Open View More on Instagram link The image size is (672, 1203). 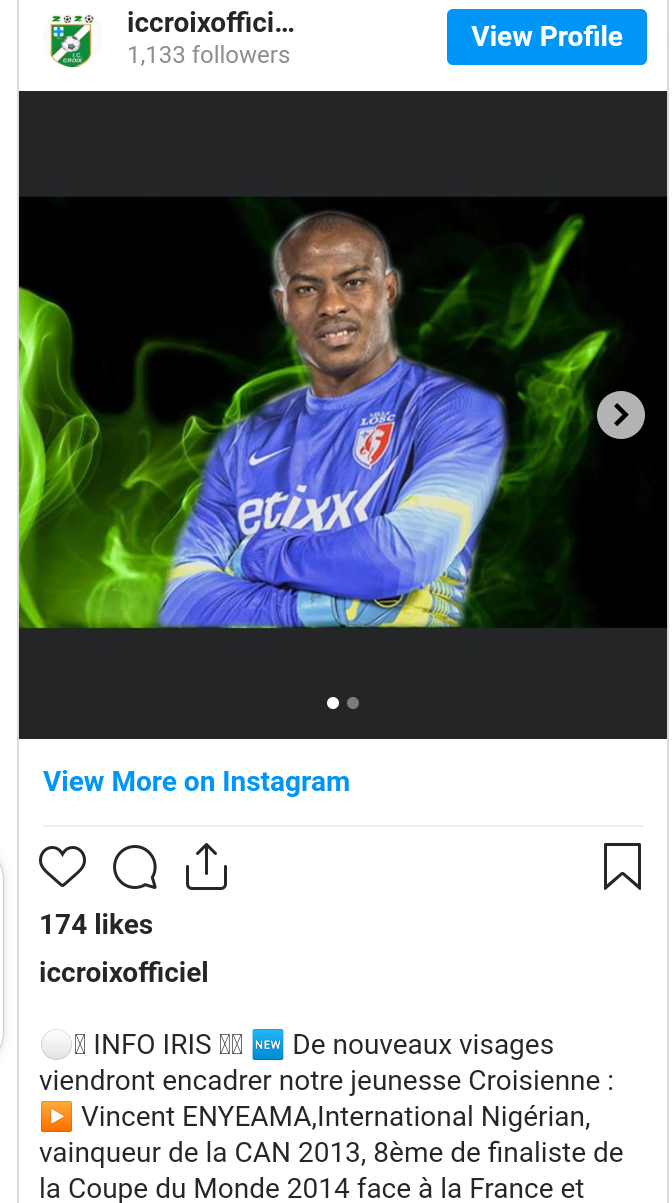[x=196, y=782]
